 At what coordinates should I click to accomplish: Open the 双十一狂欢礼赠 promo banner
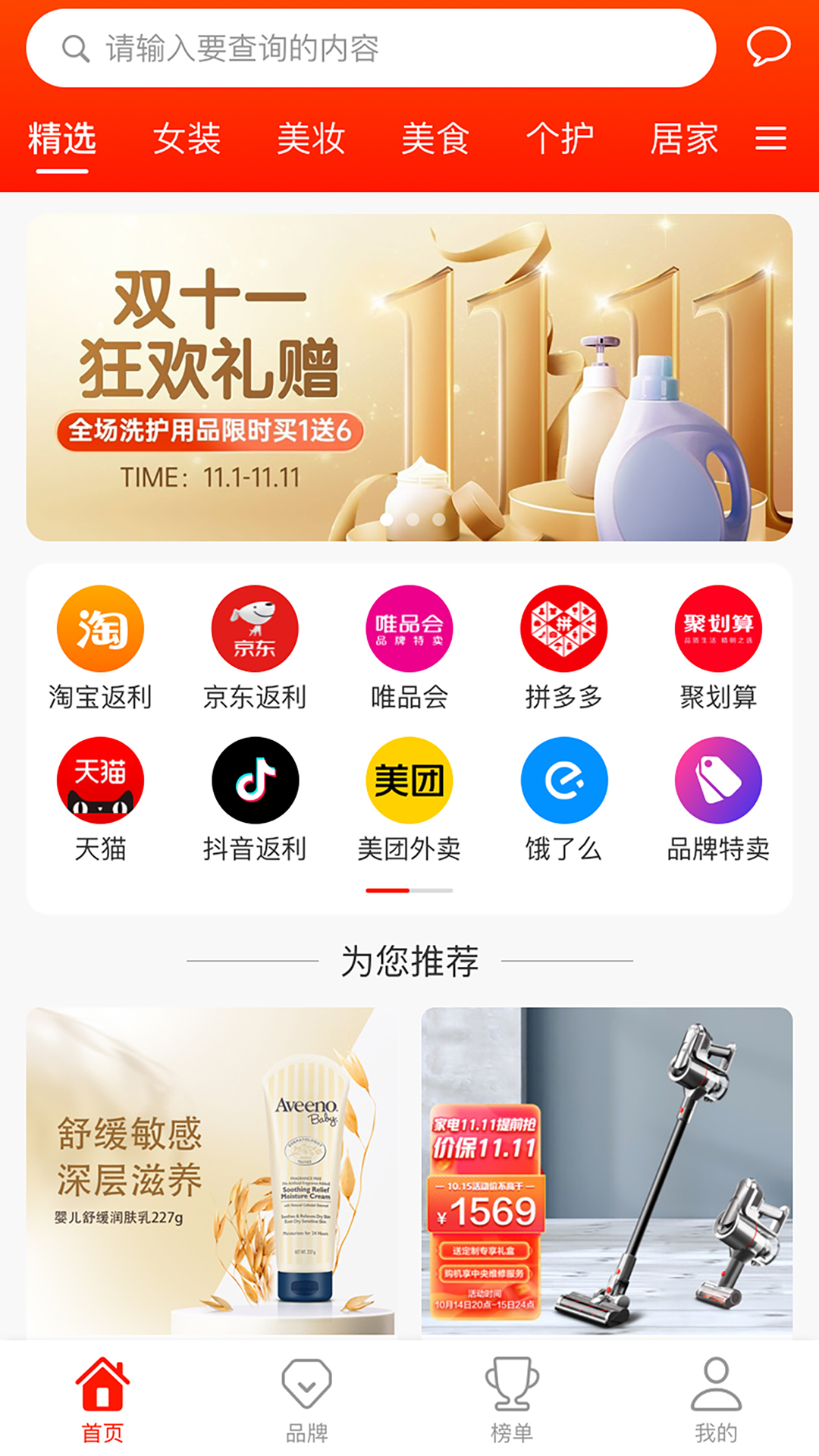[x=409, y=377]
